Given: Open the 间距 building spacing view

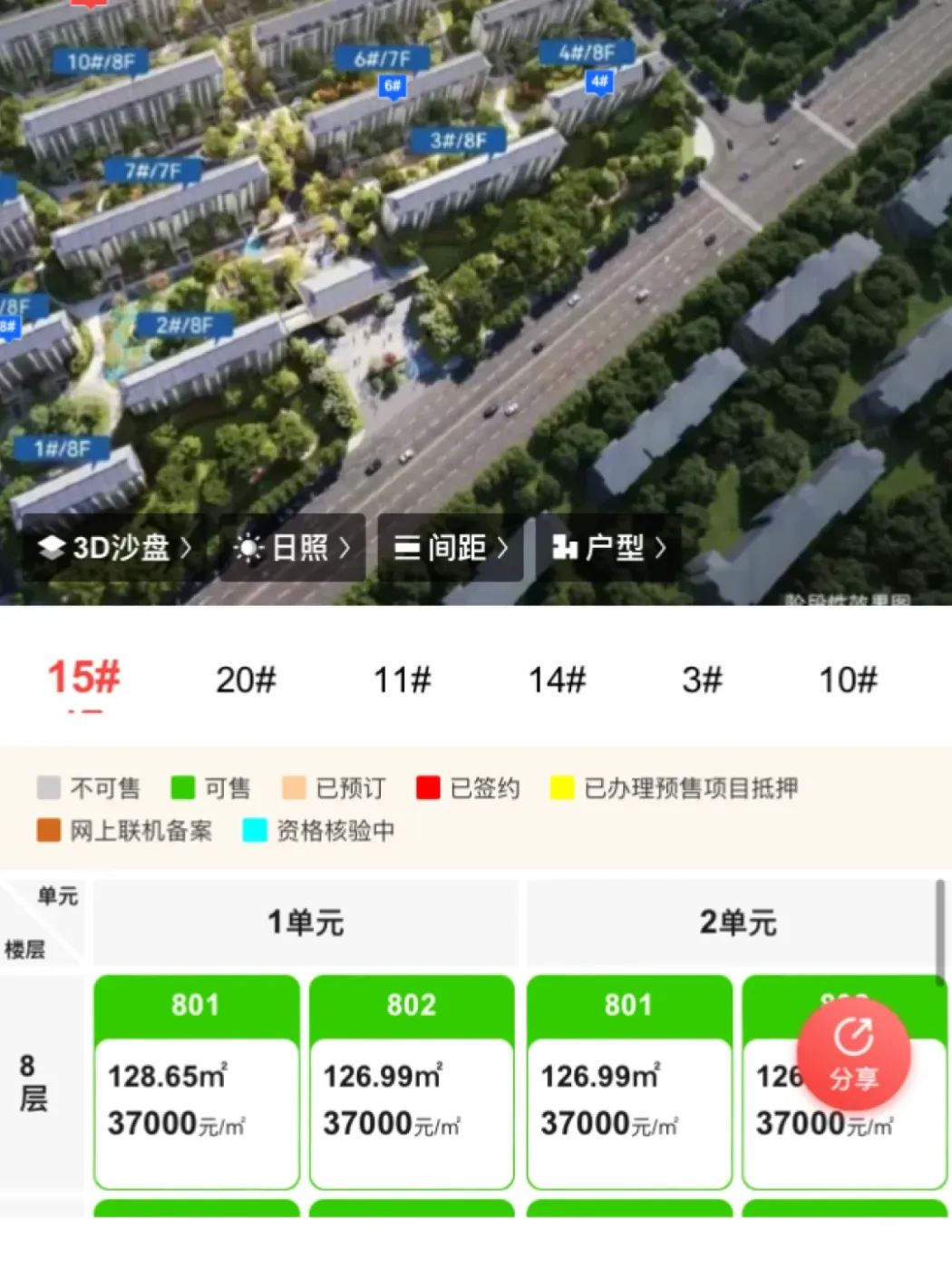Looking at the screenshot, I should pos(451,548).
